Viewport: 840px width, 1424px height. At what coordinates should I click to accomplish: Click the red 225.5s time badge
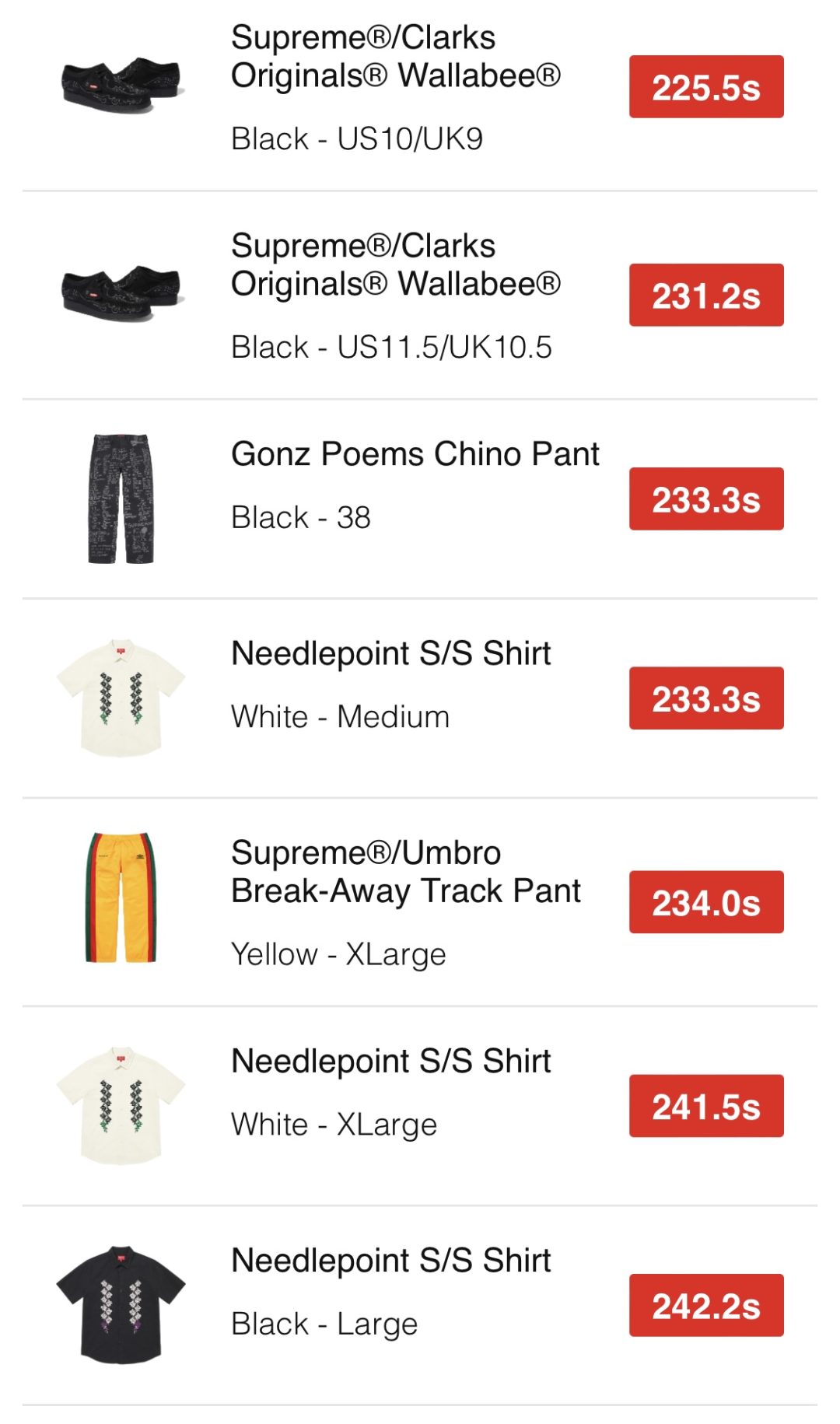[x=708, y=86]
